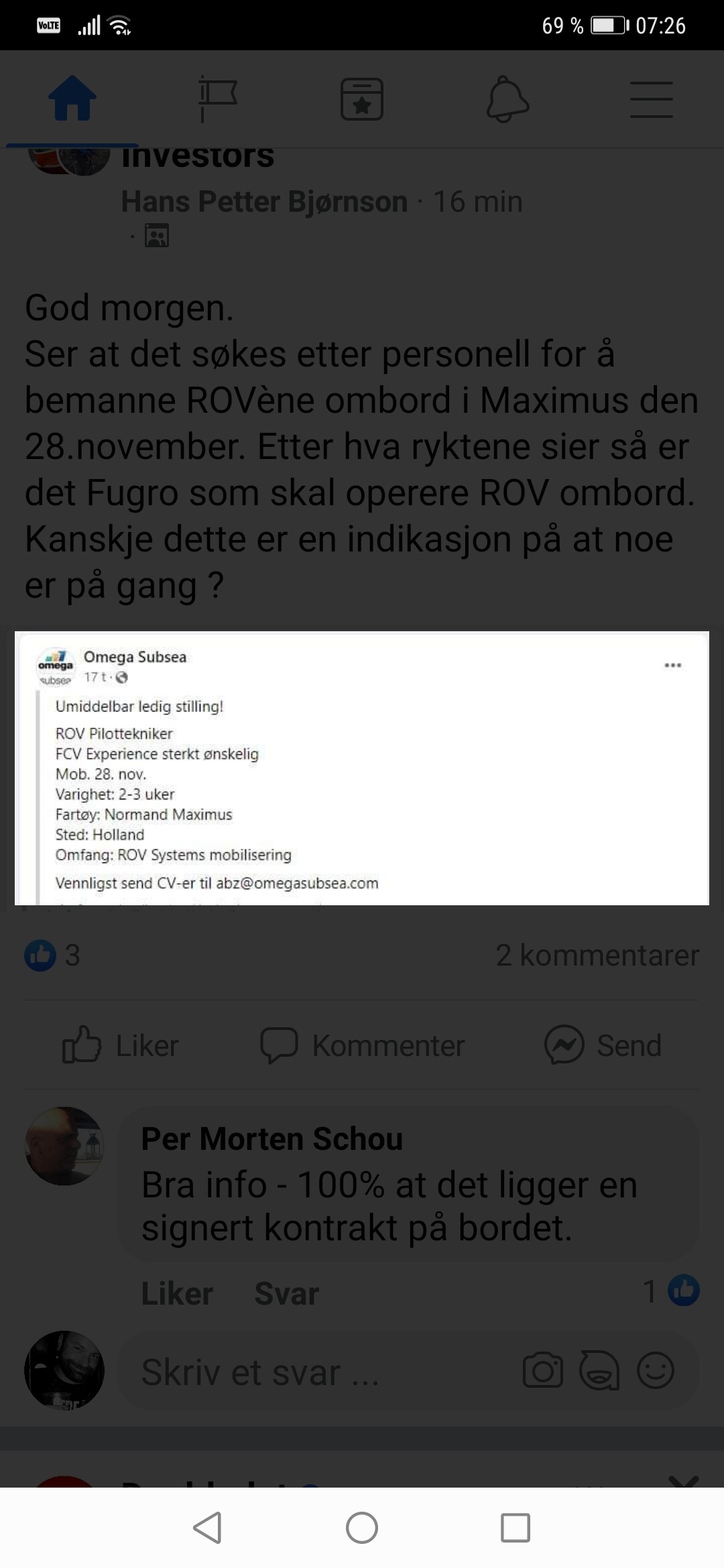Open the starred feed tab
The height and width of the screenshot is (1568, 724).
tap(362, 99)
